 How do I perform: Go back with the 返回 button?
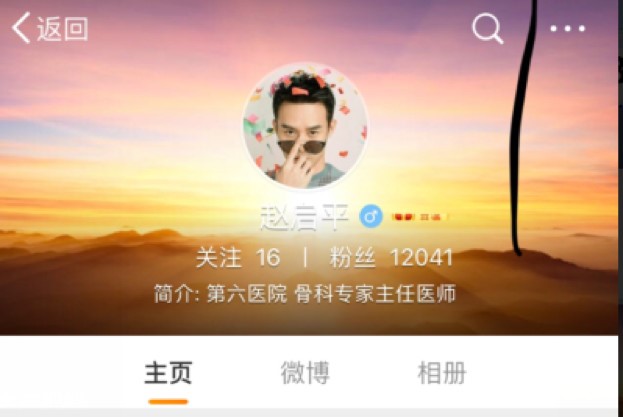click(x=50, y=28)
